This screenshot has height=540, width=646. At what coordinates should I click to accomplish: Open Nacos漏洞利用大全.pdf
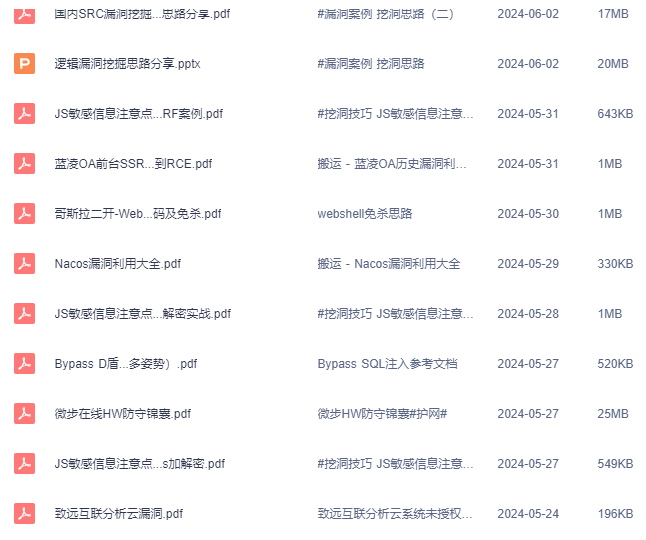(x=117, y=264)
